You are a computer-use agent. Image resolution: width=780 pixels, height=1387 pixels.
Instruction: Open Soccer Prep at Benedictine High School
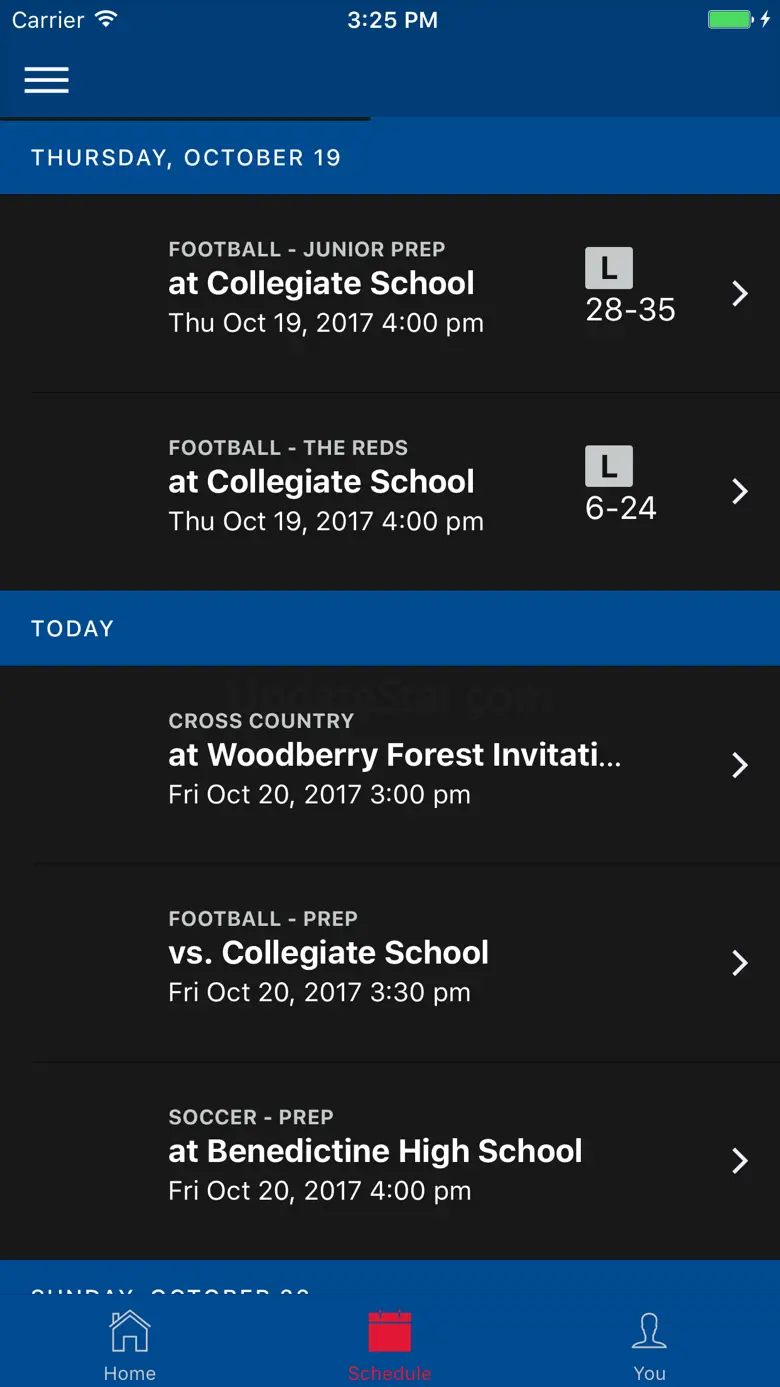(390, 1161)
